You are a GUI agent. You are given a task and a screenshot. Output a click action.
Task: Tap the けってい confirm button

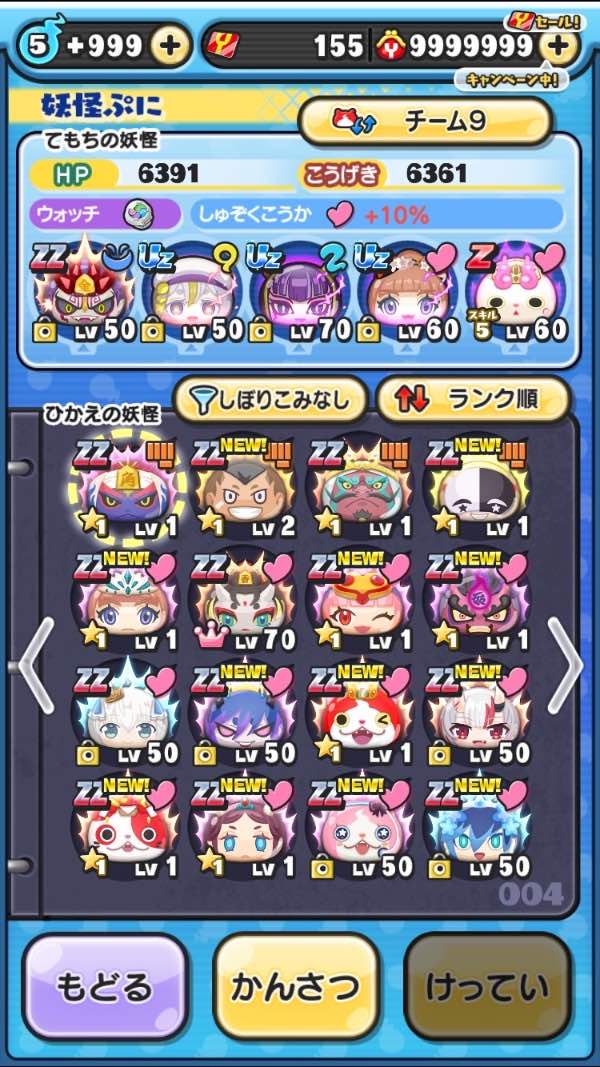[487, 987]
